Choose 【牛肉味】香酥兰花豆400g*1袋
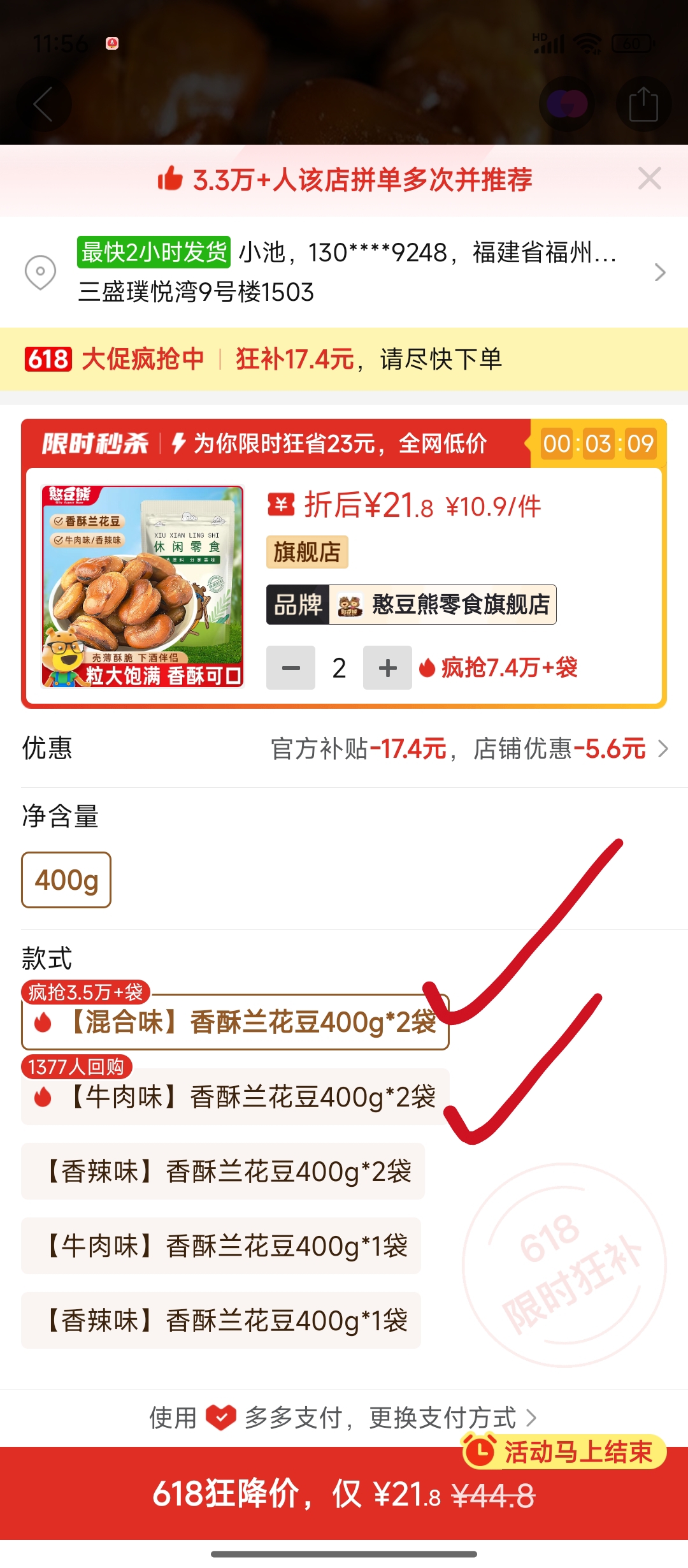This screenshot has height=1568, width=688. 221,1246
